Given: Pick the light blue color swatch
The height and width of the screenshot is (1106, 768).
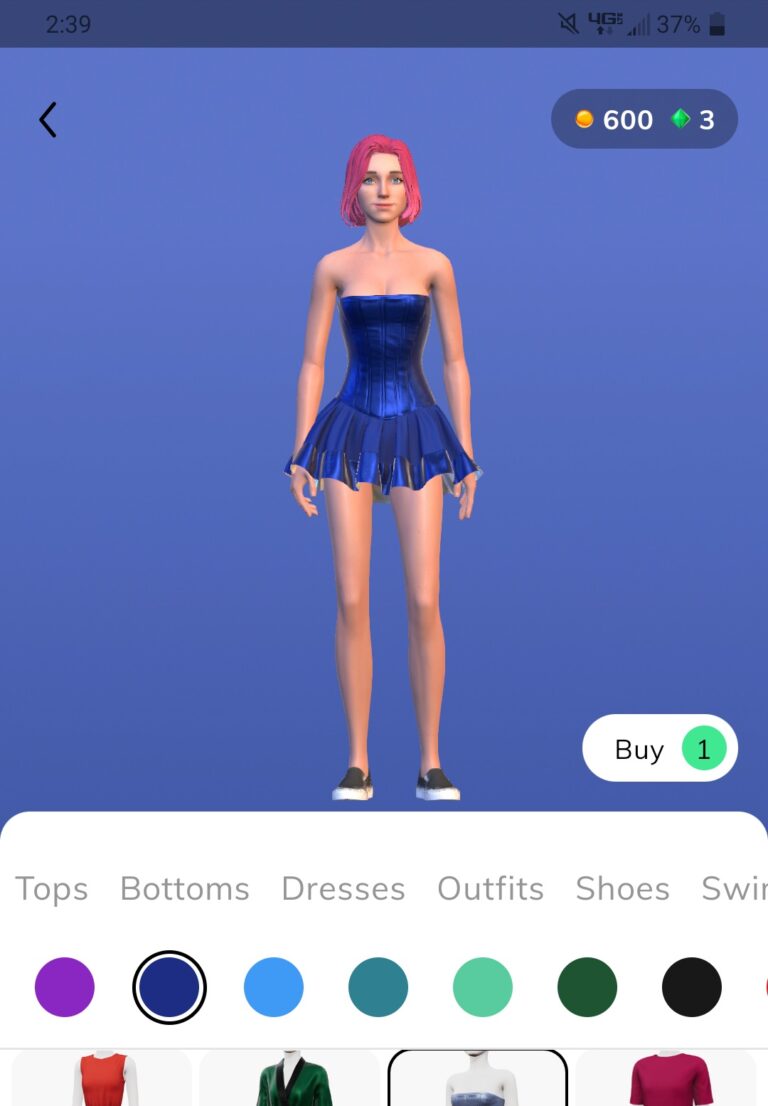Looking at the screenshot, I should coord(274,987).
